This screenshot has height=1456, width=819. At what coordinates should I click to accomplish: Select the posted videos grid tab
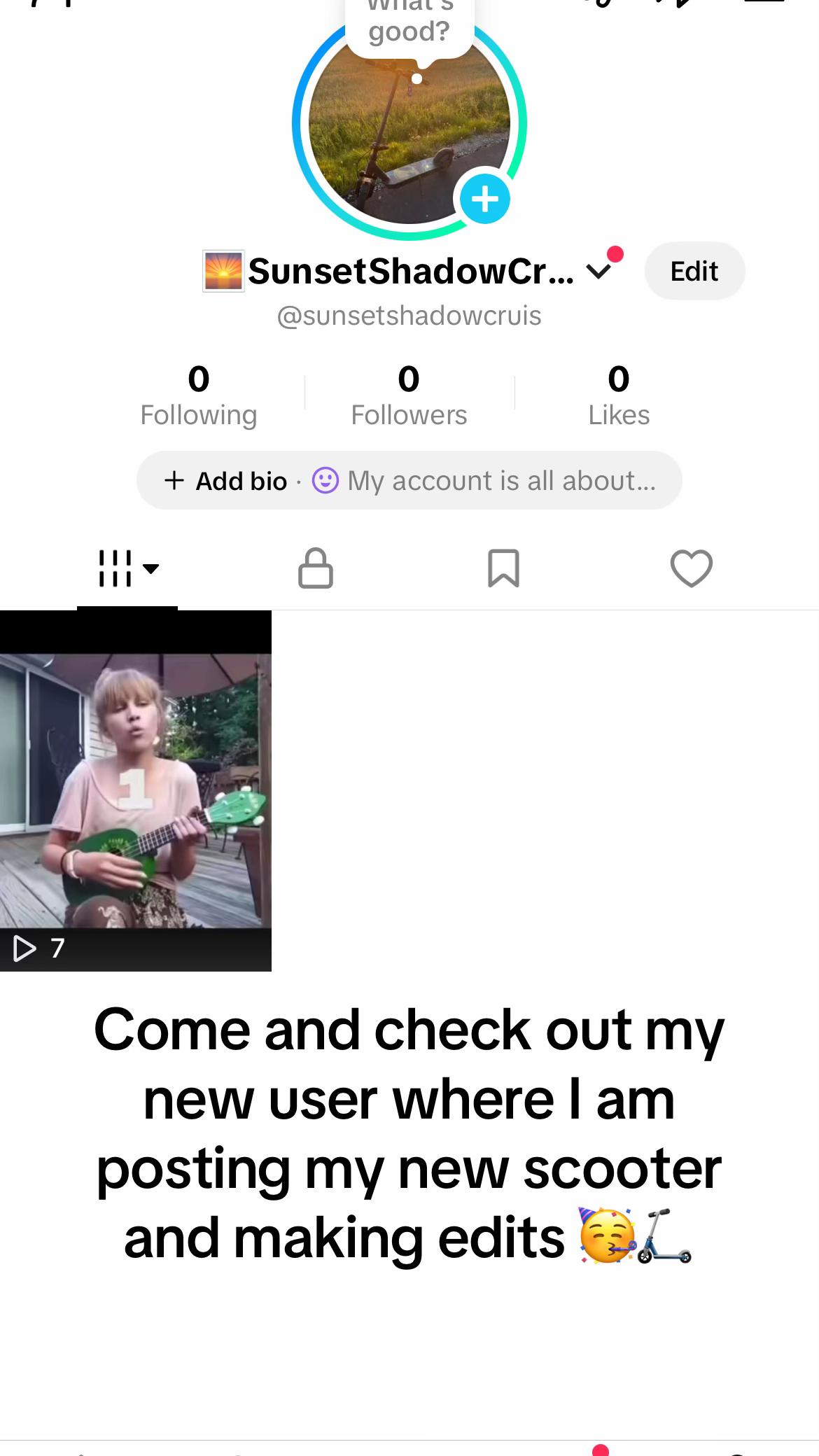pos(127,568)
